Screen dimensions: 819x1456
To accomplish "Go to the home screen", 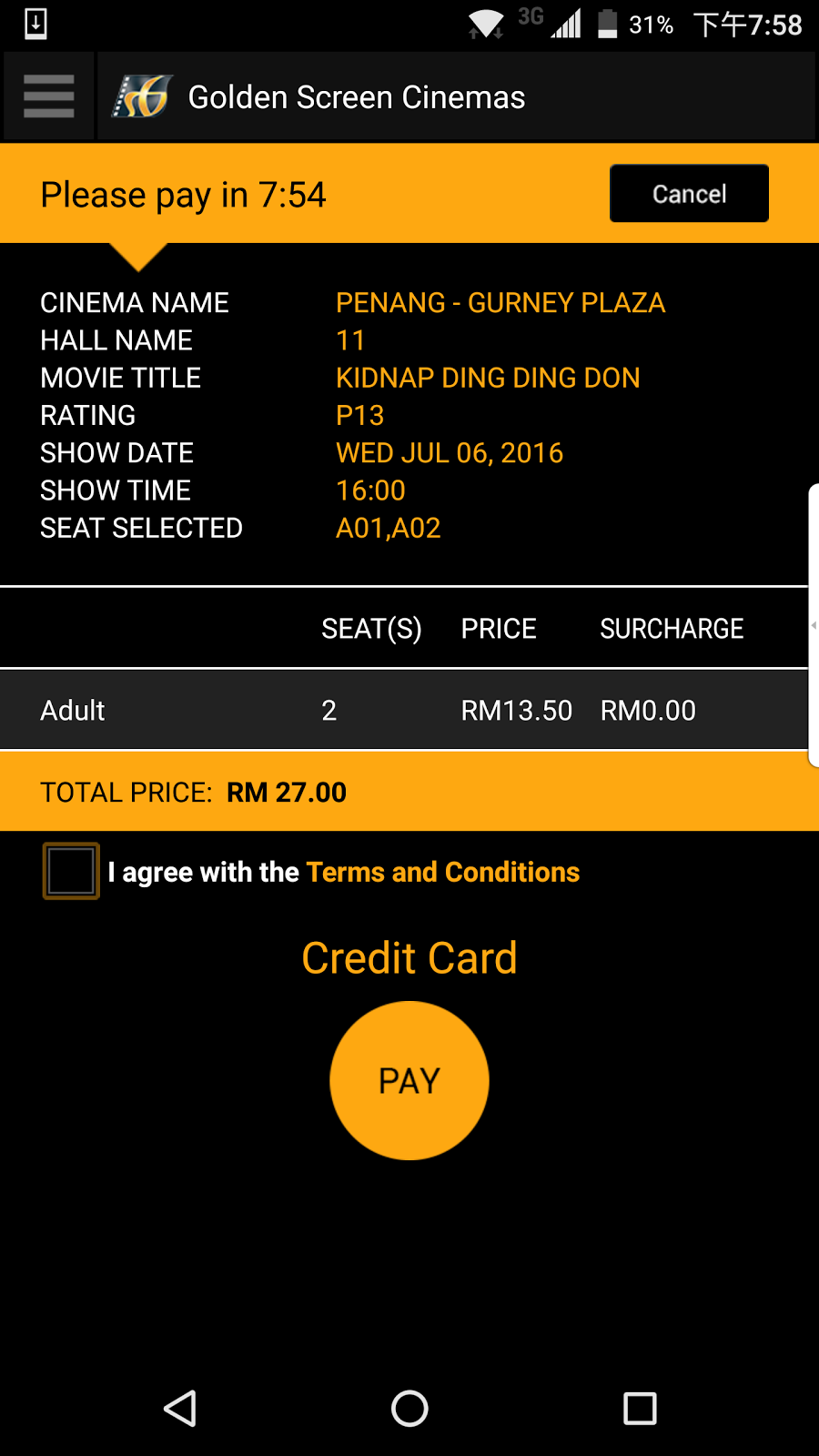I will pos(409,1408).
